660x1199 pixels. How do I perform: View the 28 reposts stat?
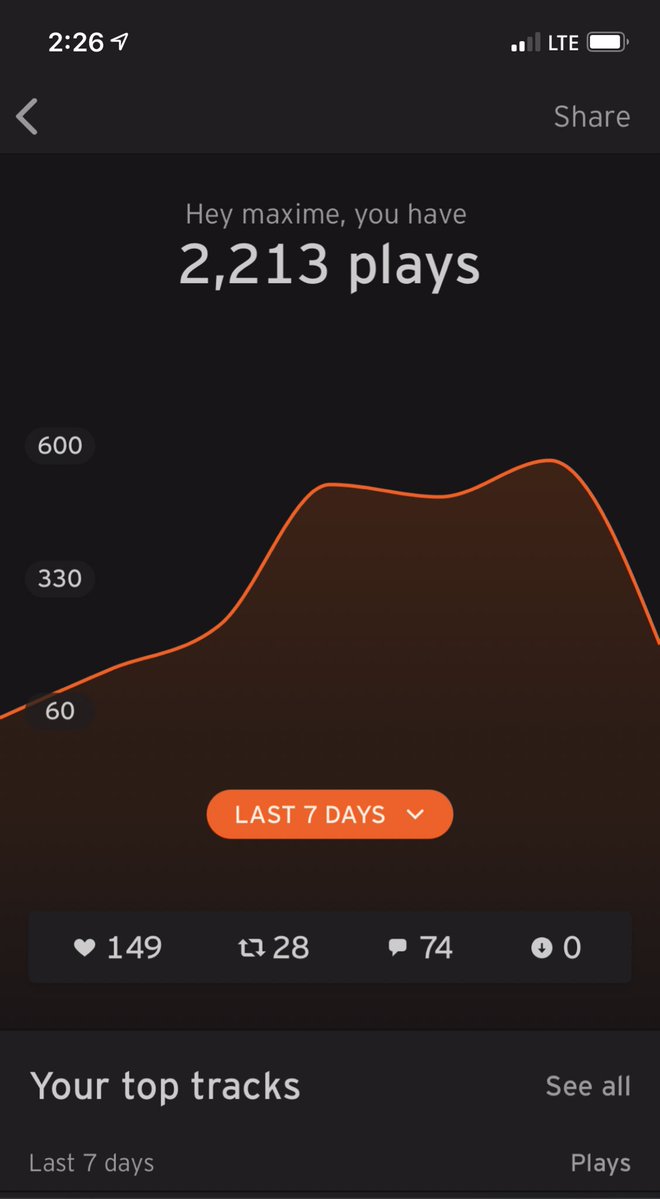(274, 947)
